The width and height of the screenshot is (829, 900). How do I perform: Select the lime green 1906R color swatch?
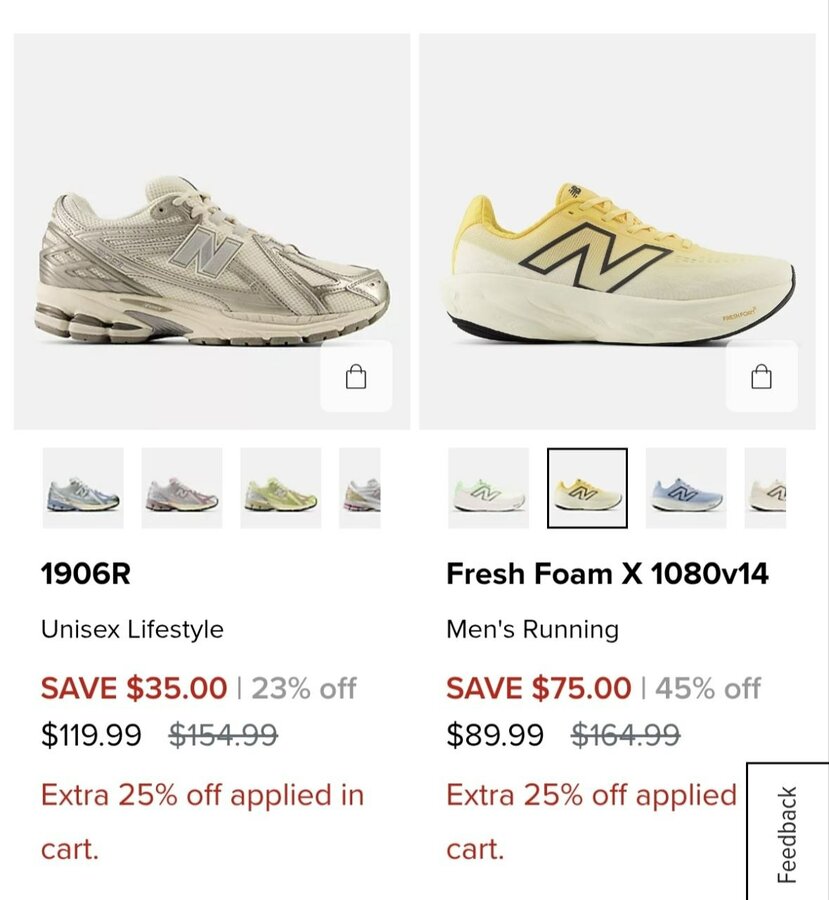pos(281,488)
